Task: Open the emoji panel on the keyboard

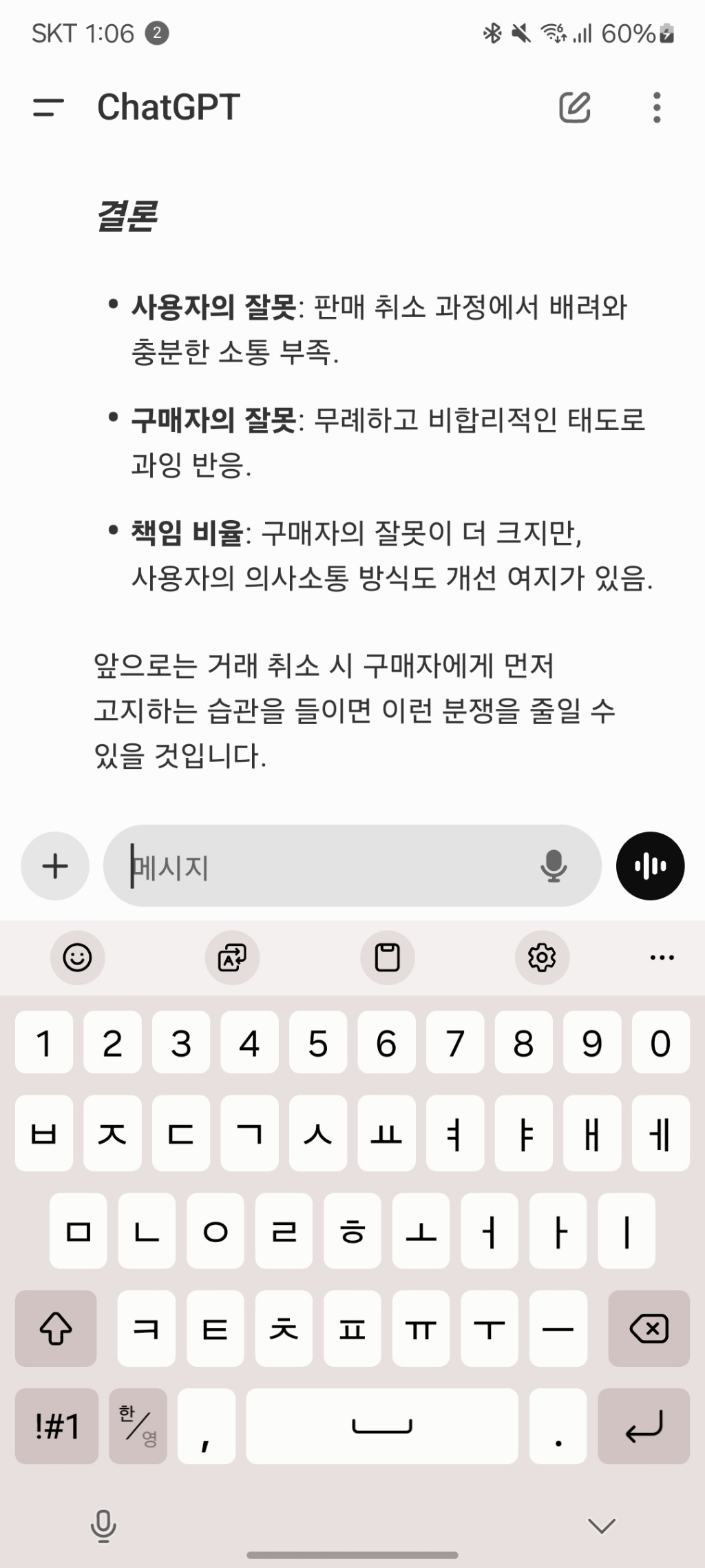Action: click(77, 958)
